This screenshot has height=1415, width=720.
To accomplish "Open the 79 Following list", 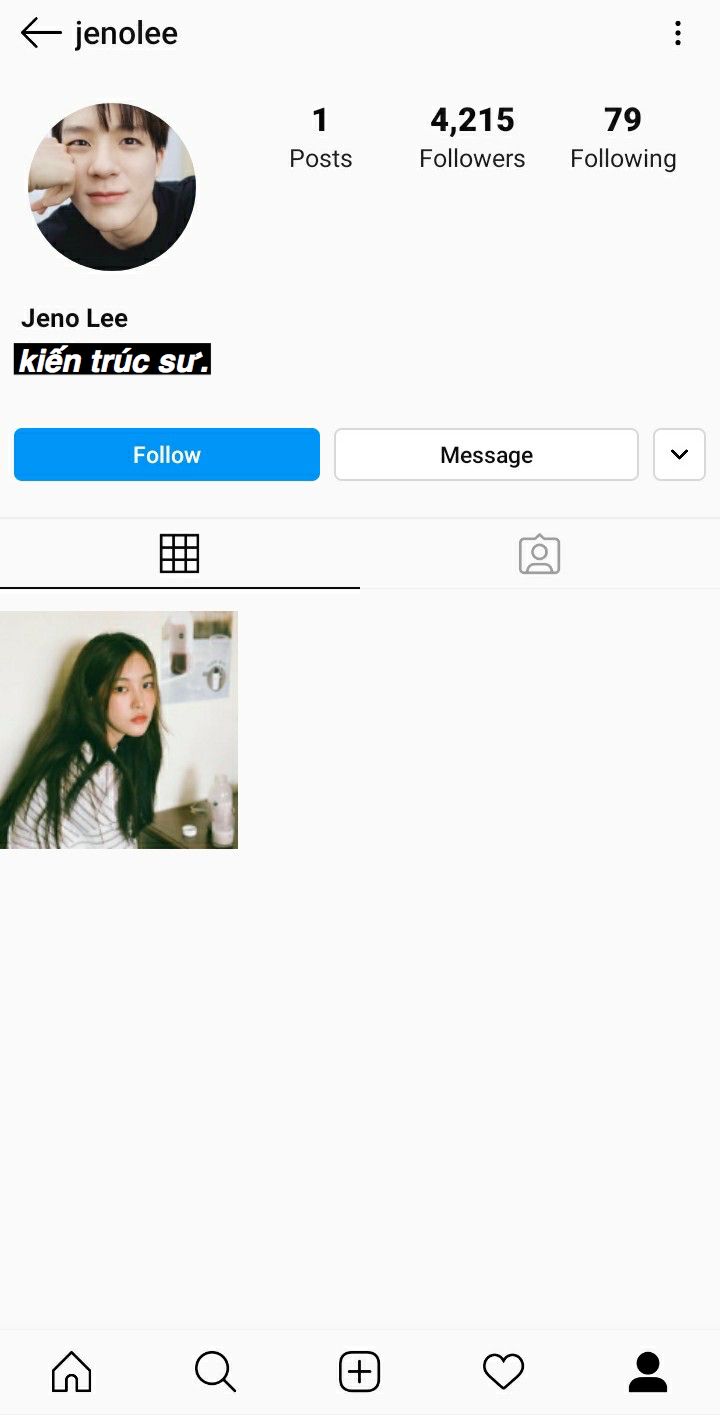I will pos(623,138).
